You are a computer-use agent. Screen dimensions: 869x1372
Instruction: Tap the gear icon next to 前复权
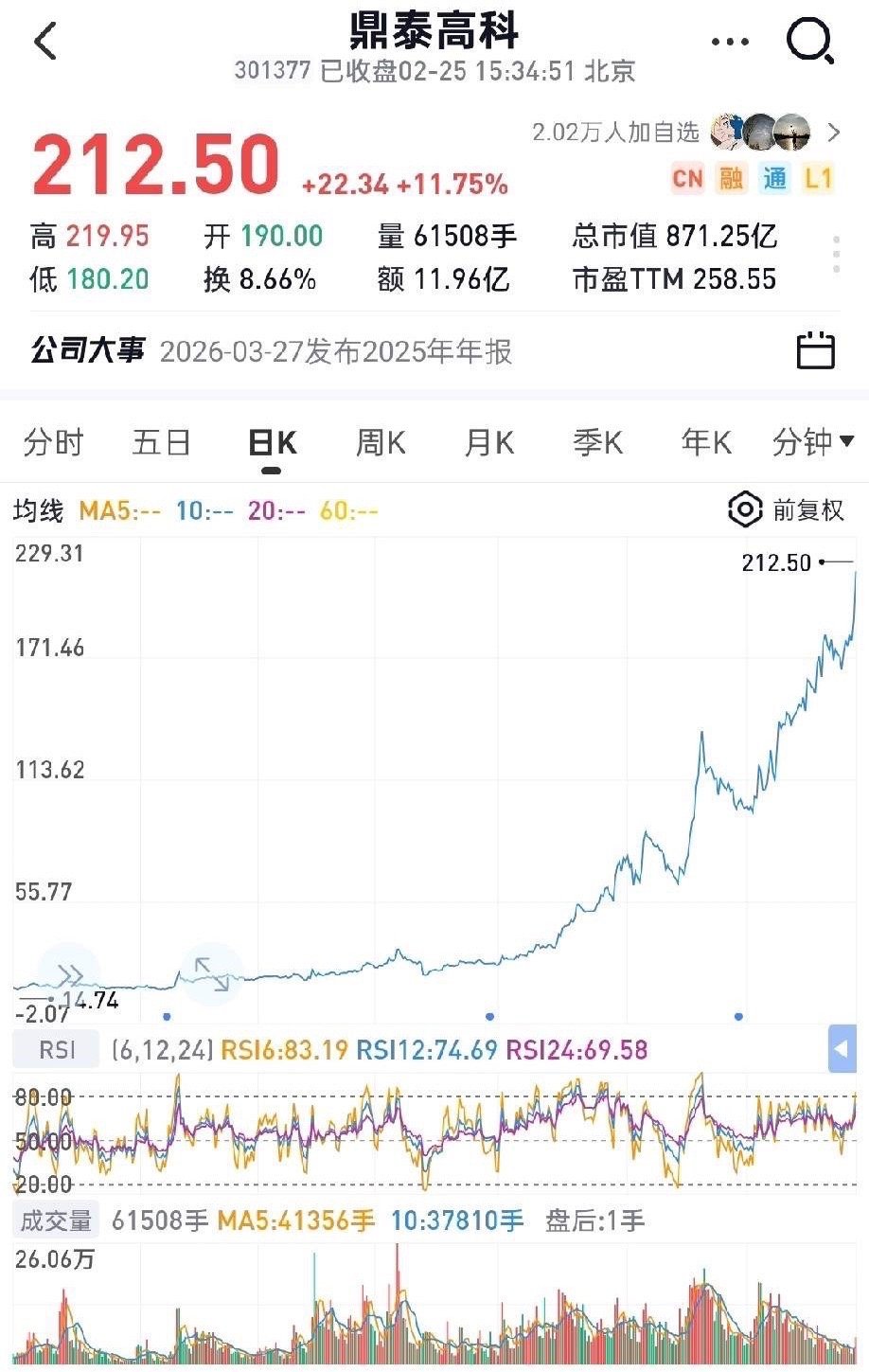[x=746, y=510]
